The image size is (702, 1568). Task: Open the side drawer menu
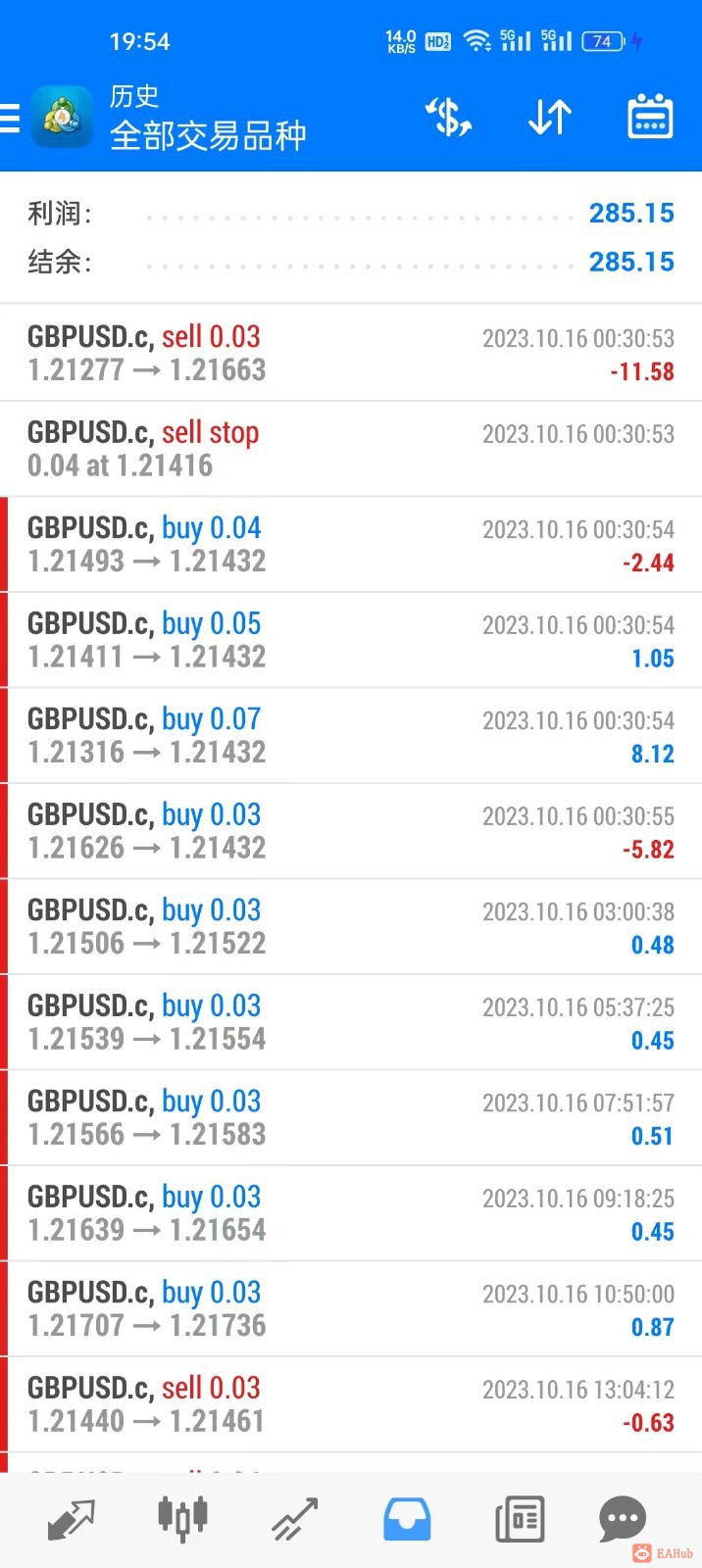pos(12,119)
